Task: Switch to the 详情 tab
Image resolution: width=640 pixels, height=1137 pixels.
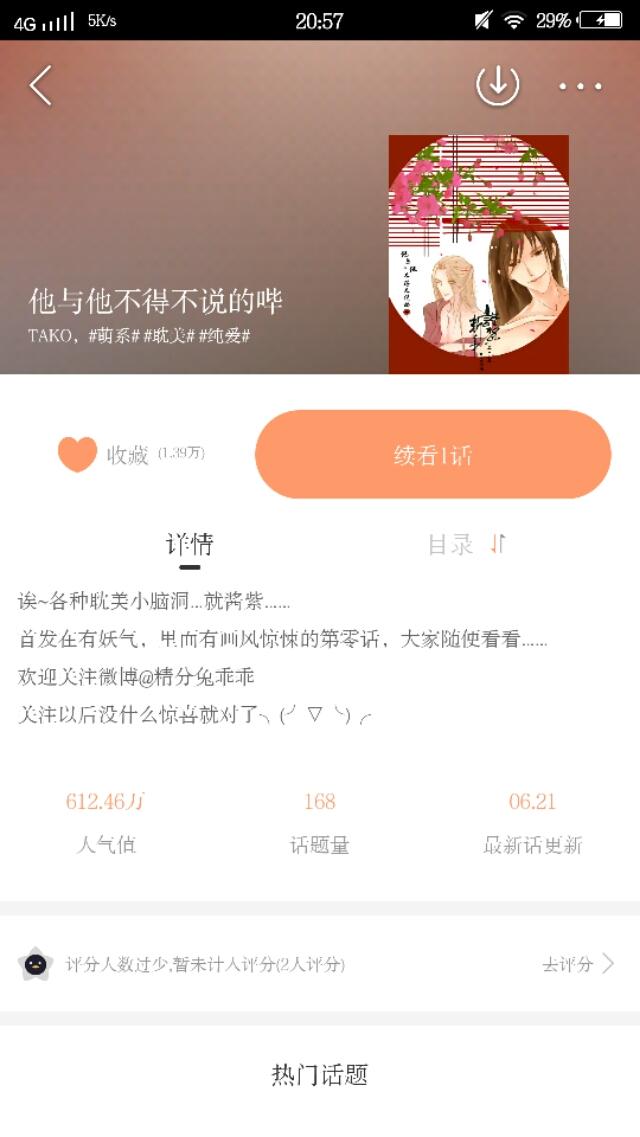Action: (190, 545)
